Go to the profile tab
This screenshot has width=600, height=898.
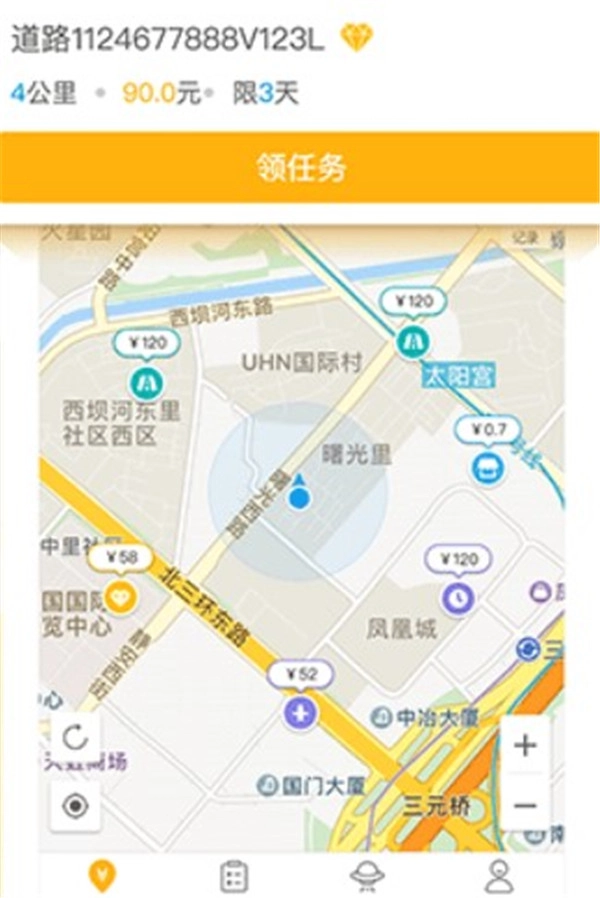(x=497, y=875)
